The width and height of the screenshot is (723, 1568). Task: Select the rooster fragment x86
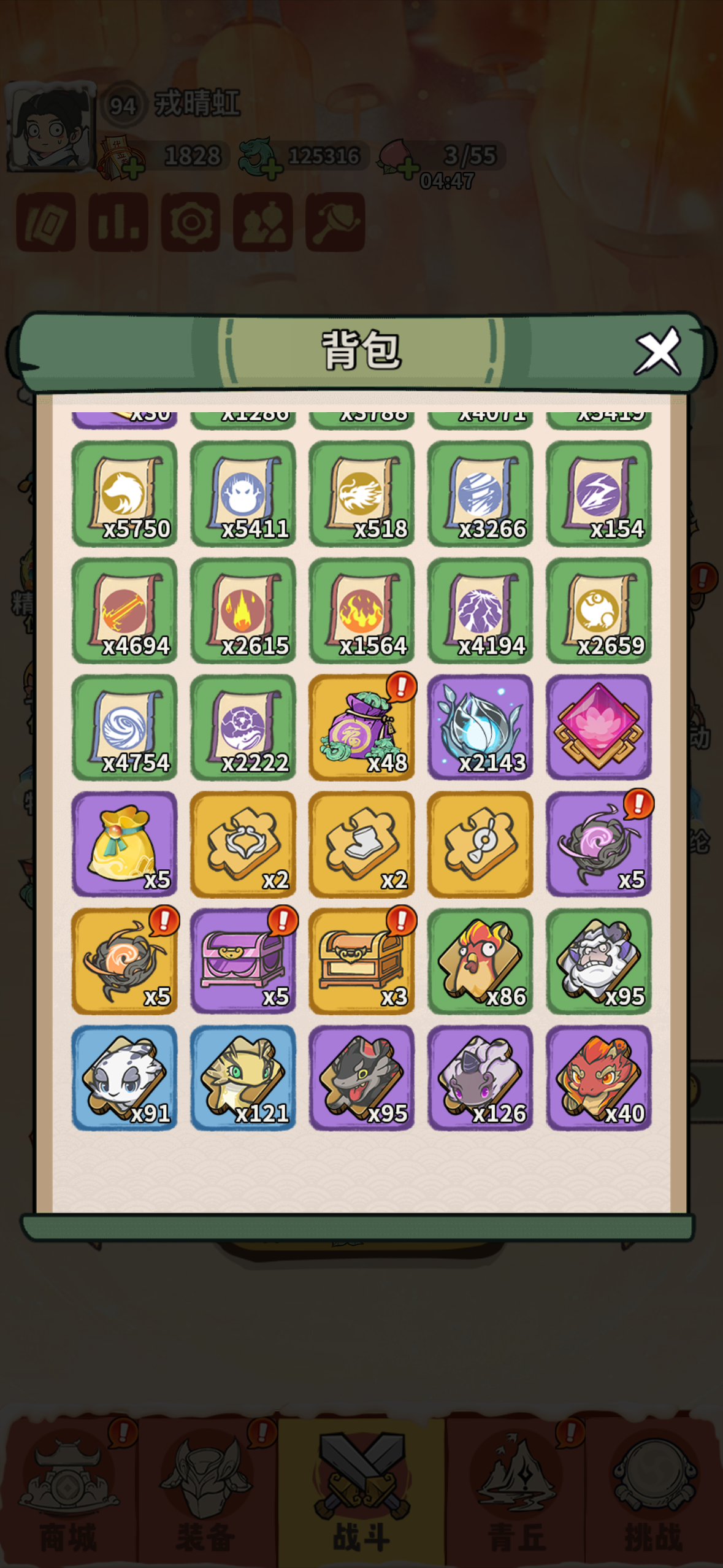(x=480, y=961)
